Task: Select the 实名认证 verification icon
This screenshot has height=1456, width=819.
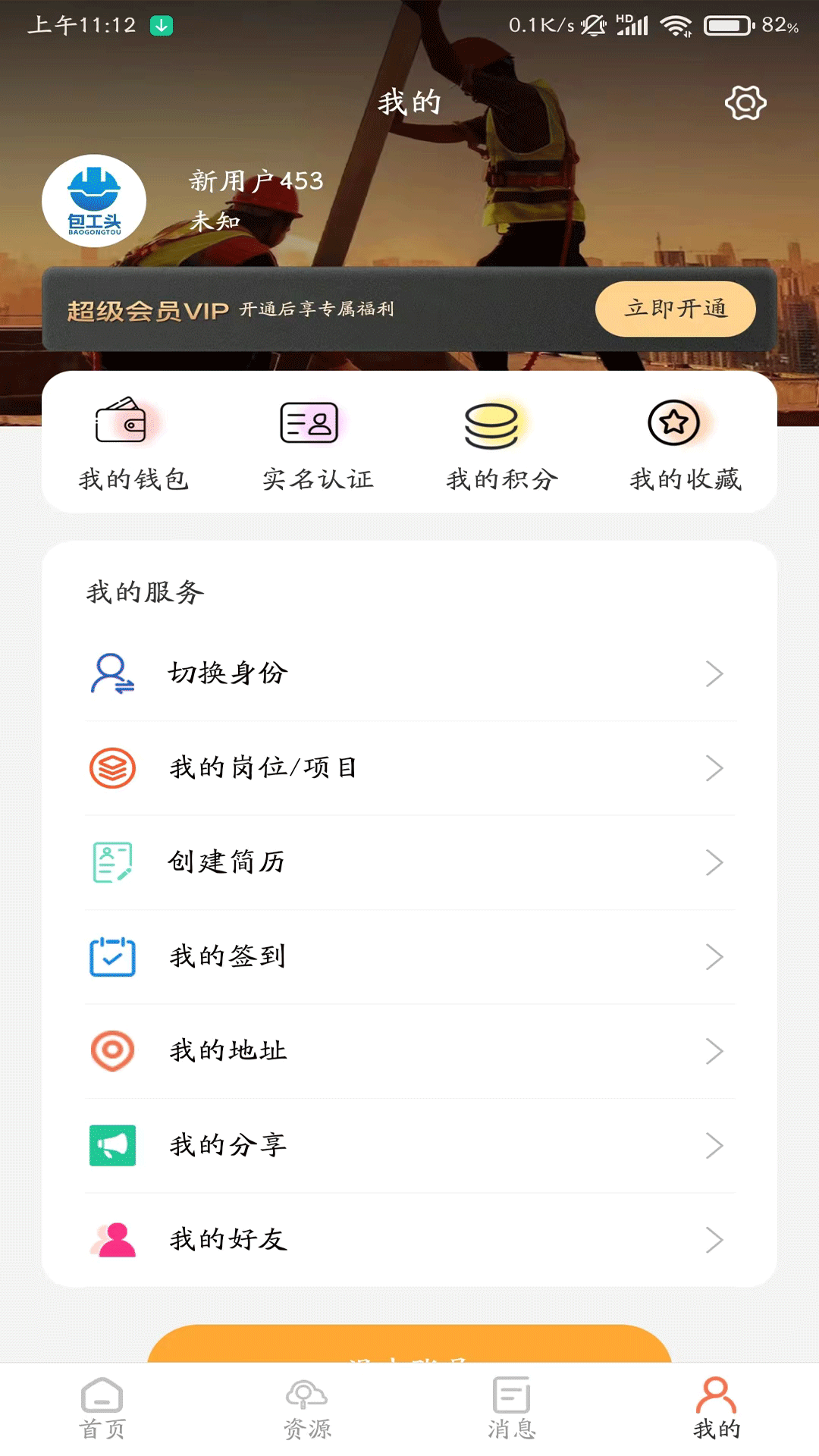Action: tap(309, 423)
